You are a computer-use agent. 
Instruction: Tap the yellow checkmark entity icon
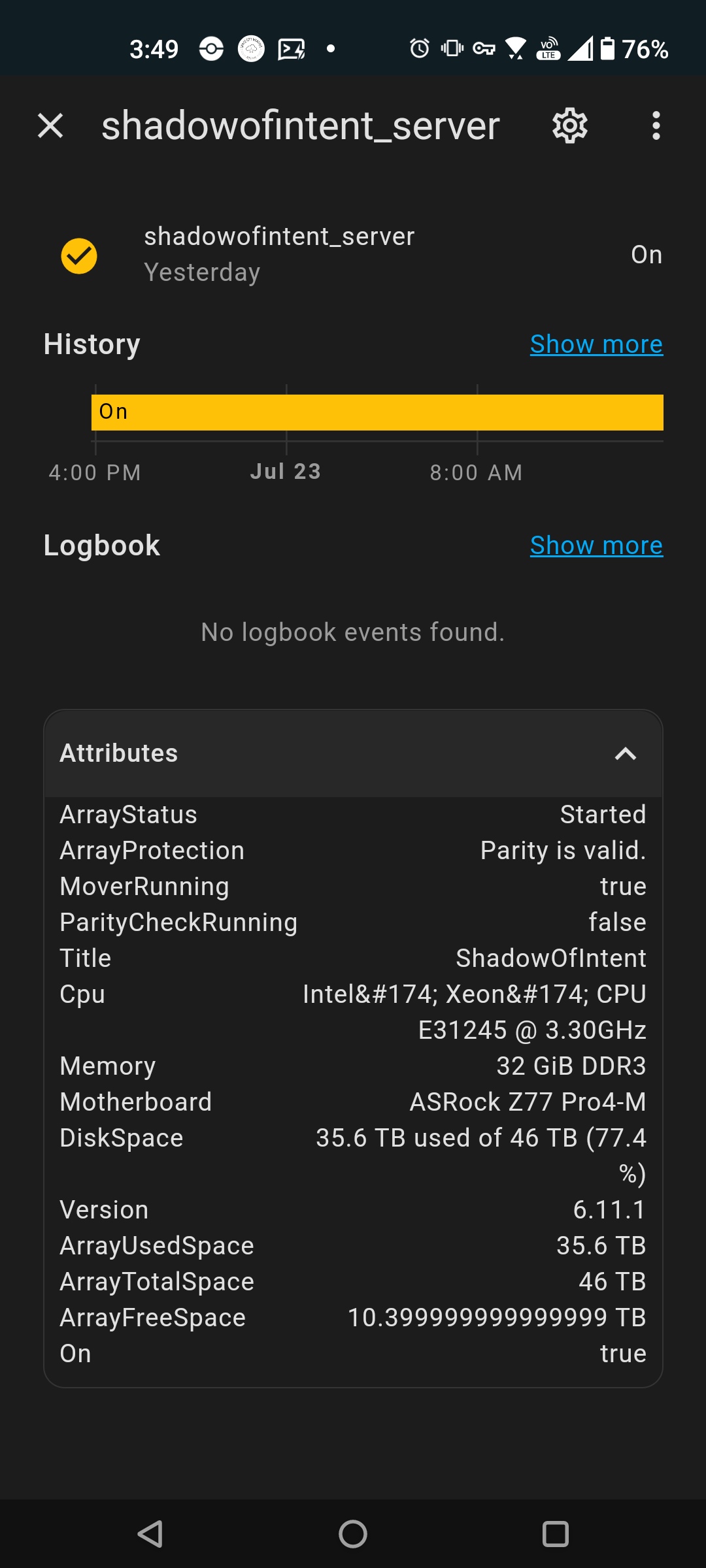pyautogui.click(x=80, y=256)
